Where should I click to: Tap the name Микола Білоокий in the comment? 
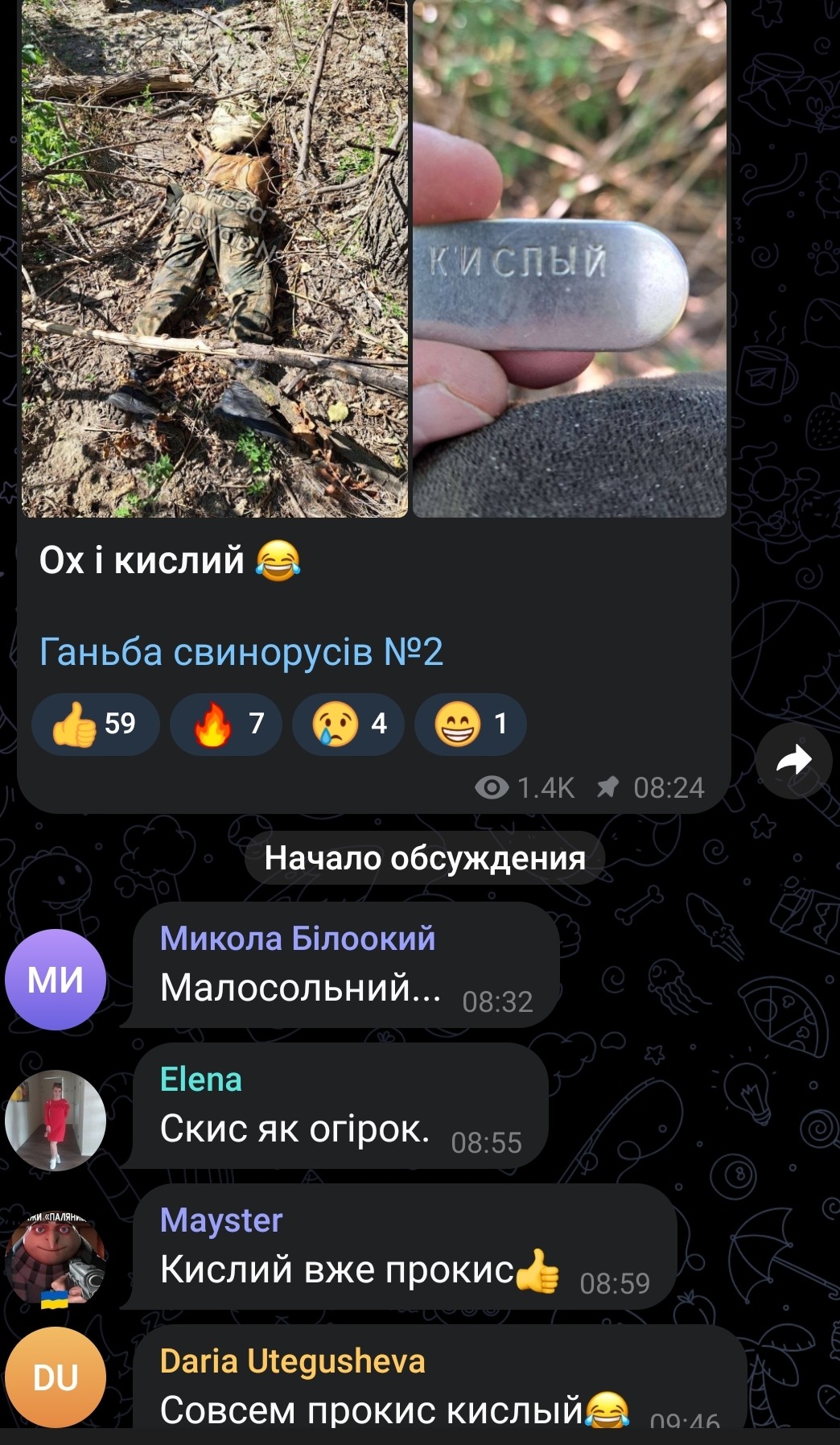(298, 939)
